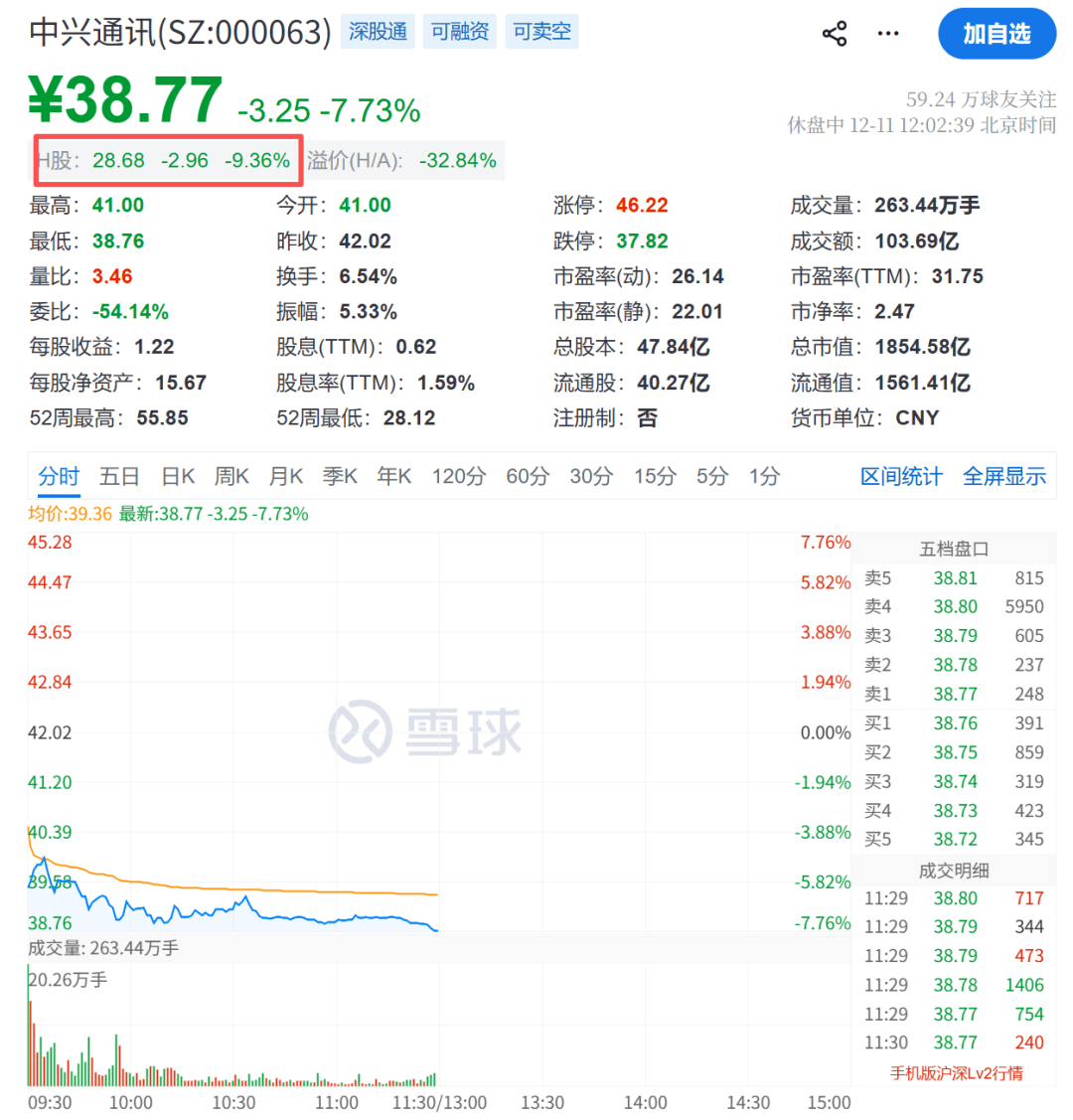The image size is (1073, 1120).
Task: Switch to the 1分 one-minute chart
Action: [763, 476]
